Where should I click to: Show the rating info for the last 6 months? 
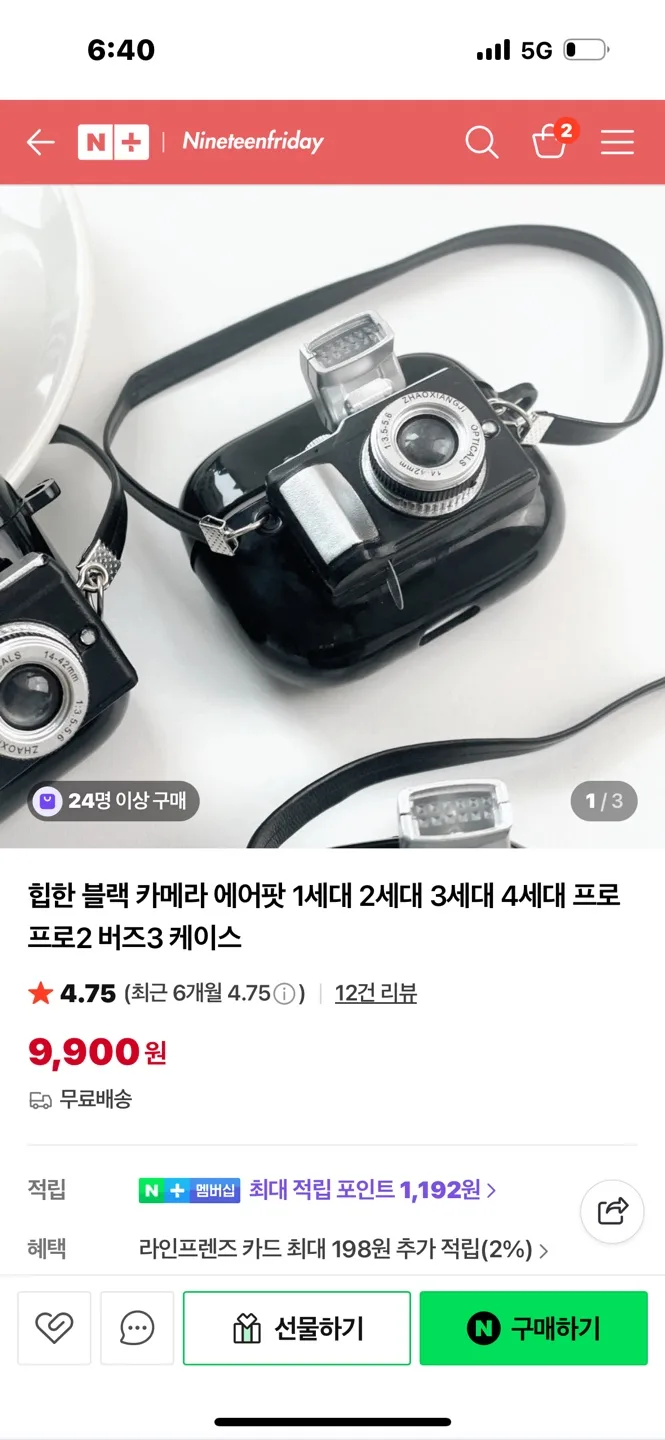tap(284, 994)
